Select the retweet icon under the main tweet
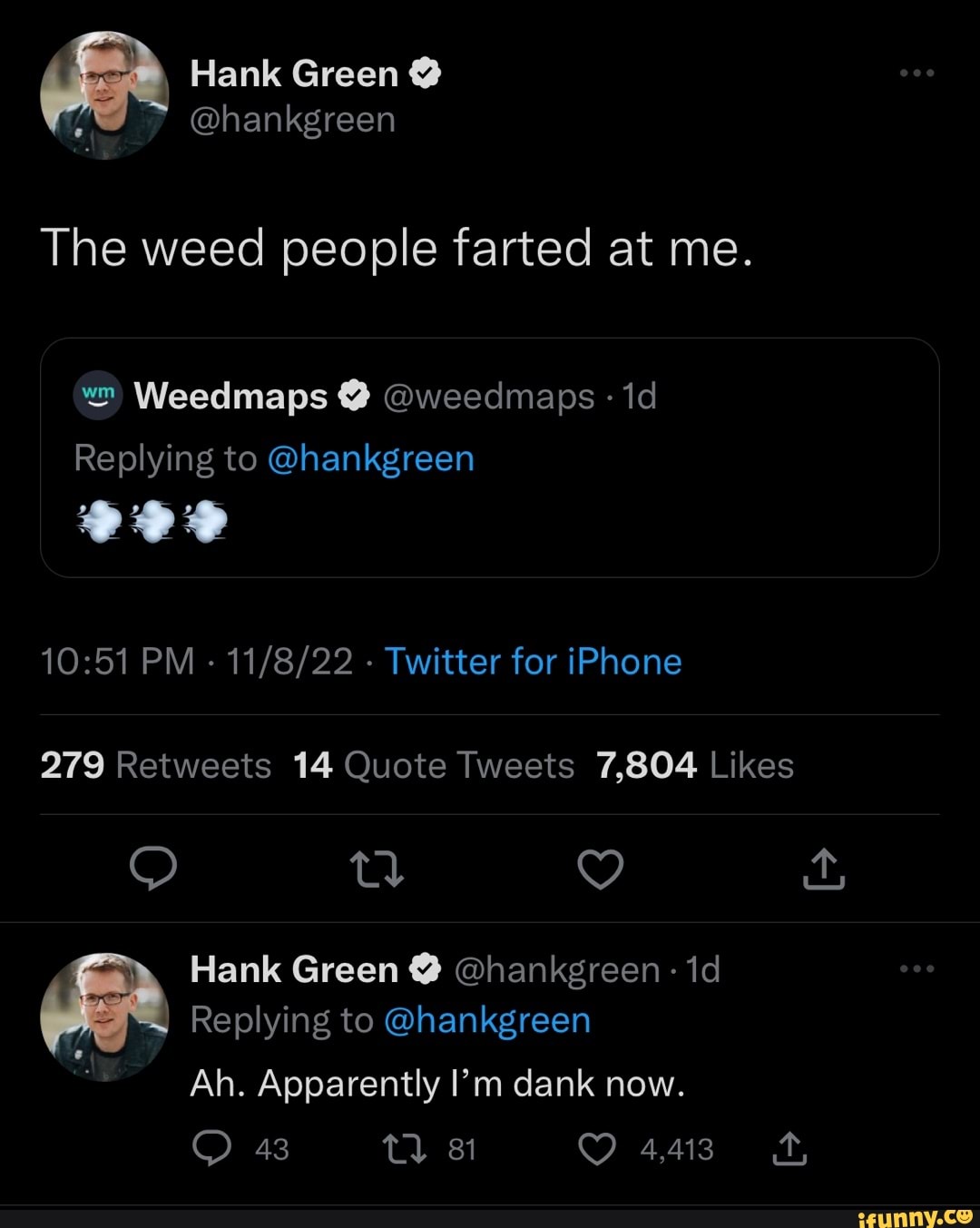980x1228 pixels. 377,869
